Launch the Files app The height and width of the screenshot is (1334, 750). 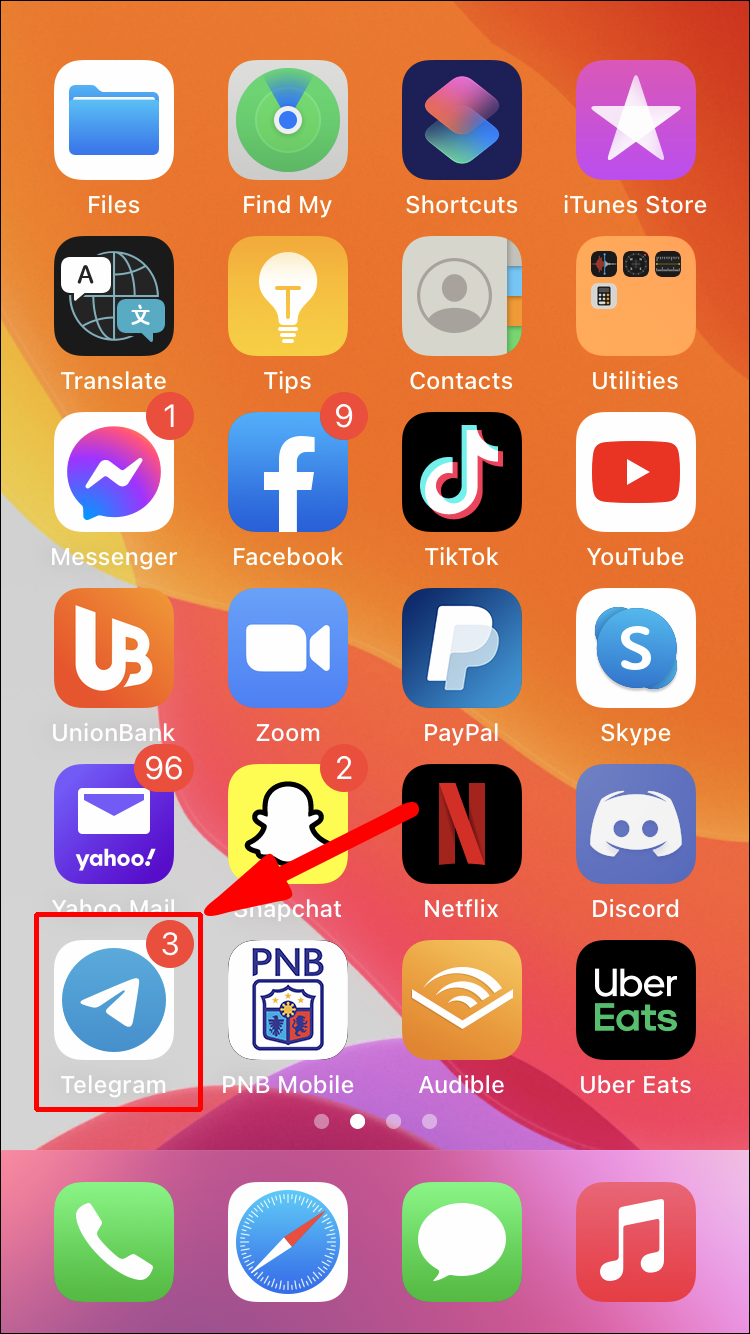[114, 120]
